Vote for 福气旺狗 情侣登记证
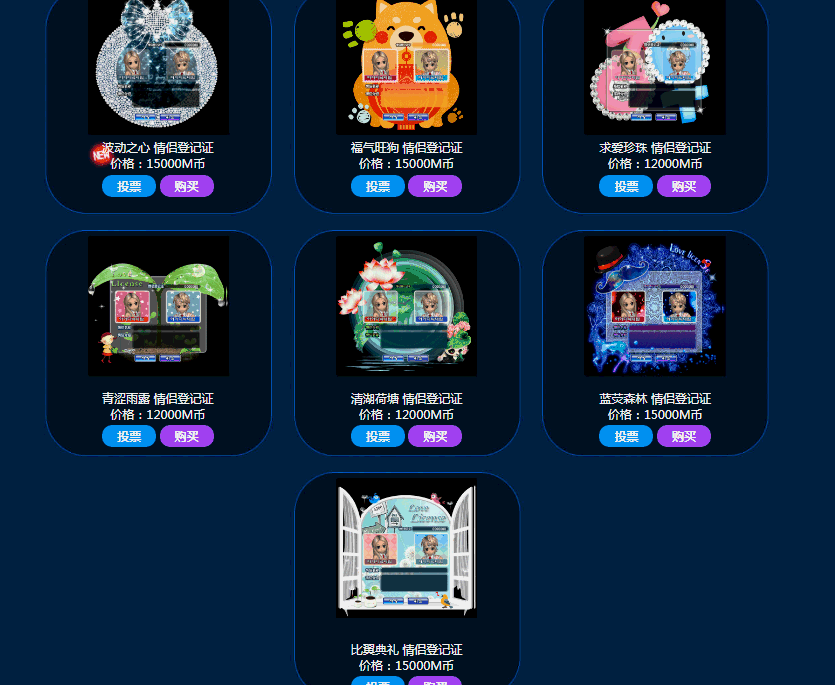This screenshot has width=835, height=685. click(377, 186)
